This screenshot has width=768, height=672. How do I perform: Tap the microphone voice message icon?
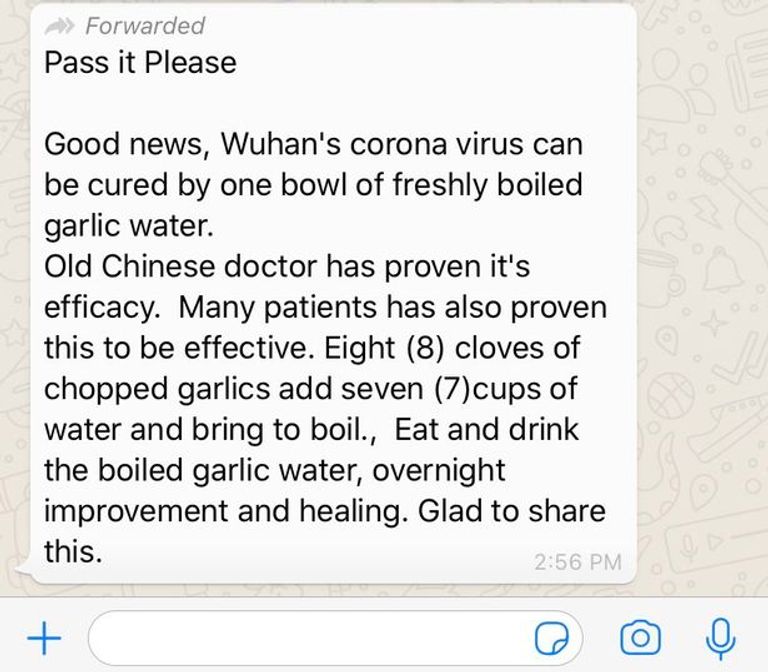[x=720, y=636]
